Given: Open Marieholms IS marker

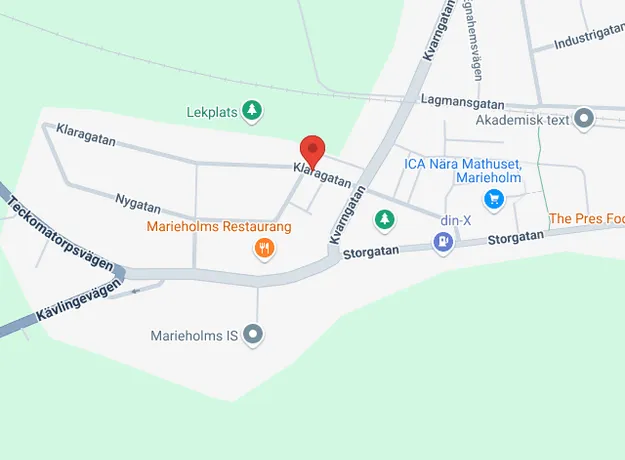Looking at the screenshot, I should (x=254, y=335).
